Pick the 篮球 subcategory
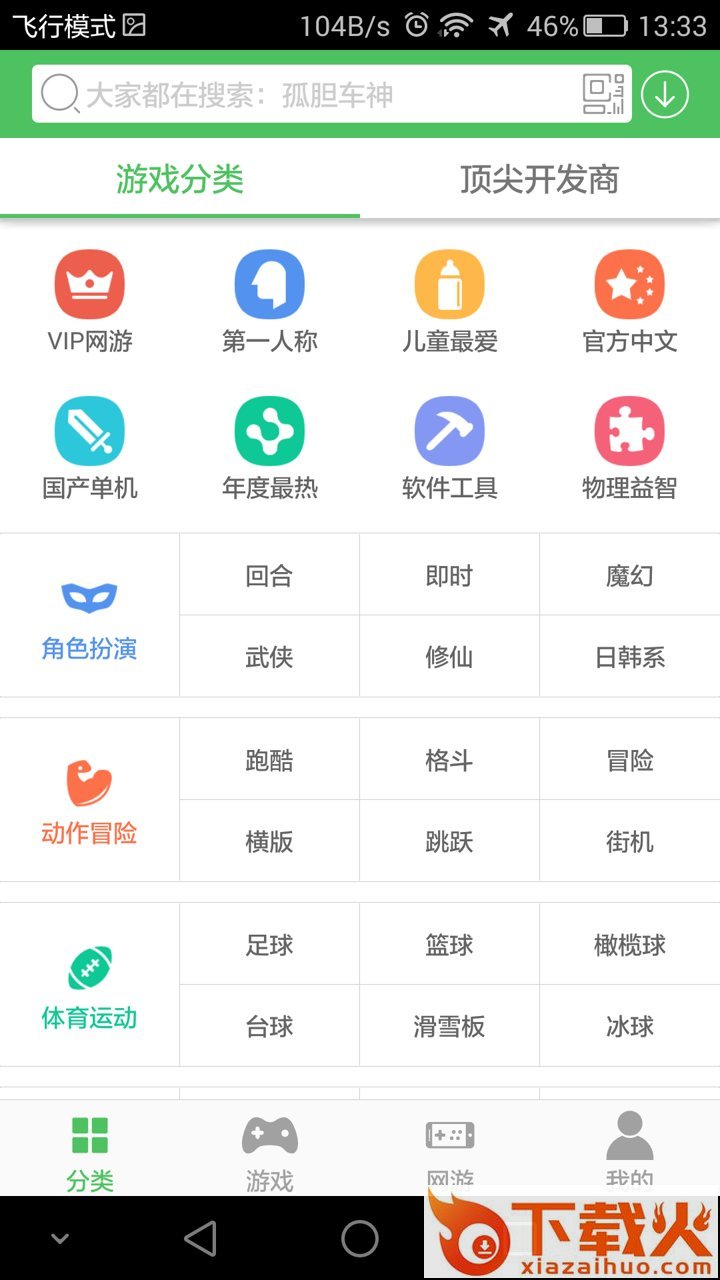This screenshot has height=1280, width=720. pos(450,945)
